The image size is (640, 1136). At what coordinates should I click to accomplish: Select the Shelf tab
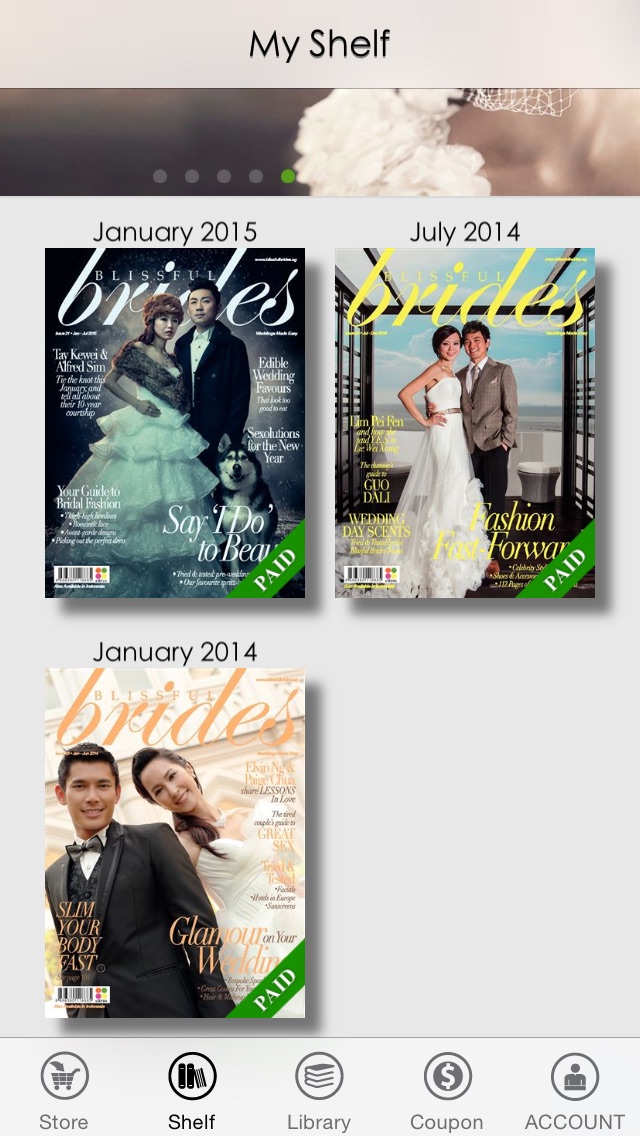192,1090
